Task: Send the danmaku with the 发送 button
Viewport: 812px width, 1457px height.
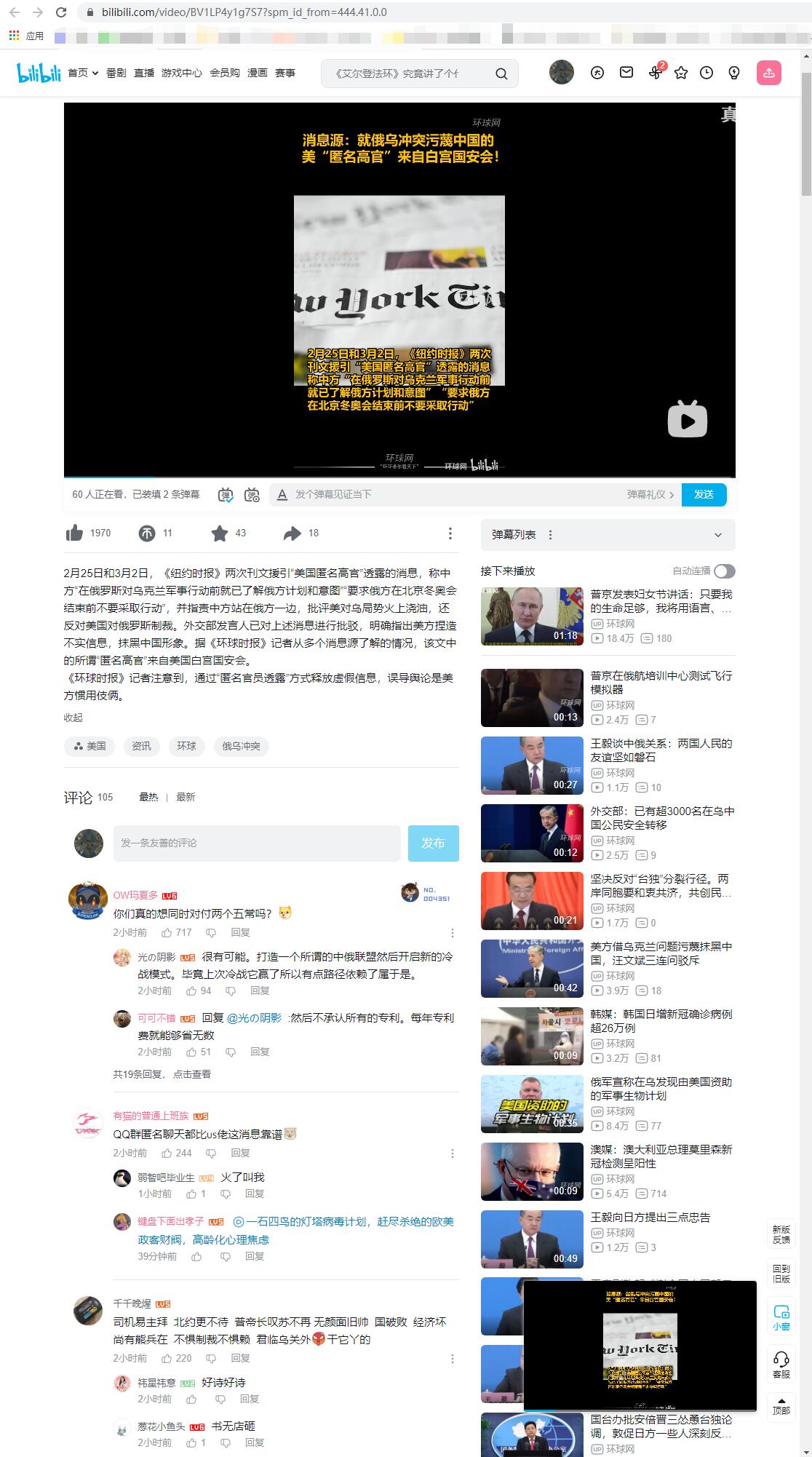Action: pyautogui.click(x=704, y=494)
